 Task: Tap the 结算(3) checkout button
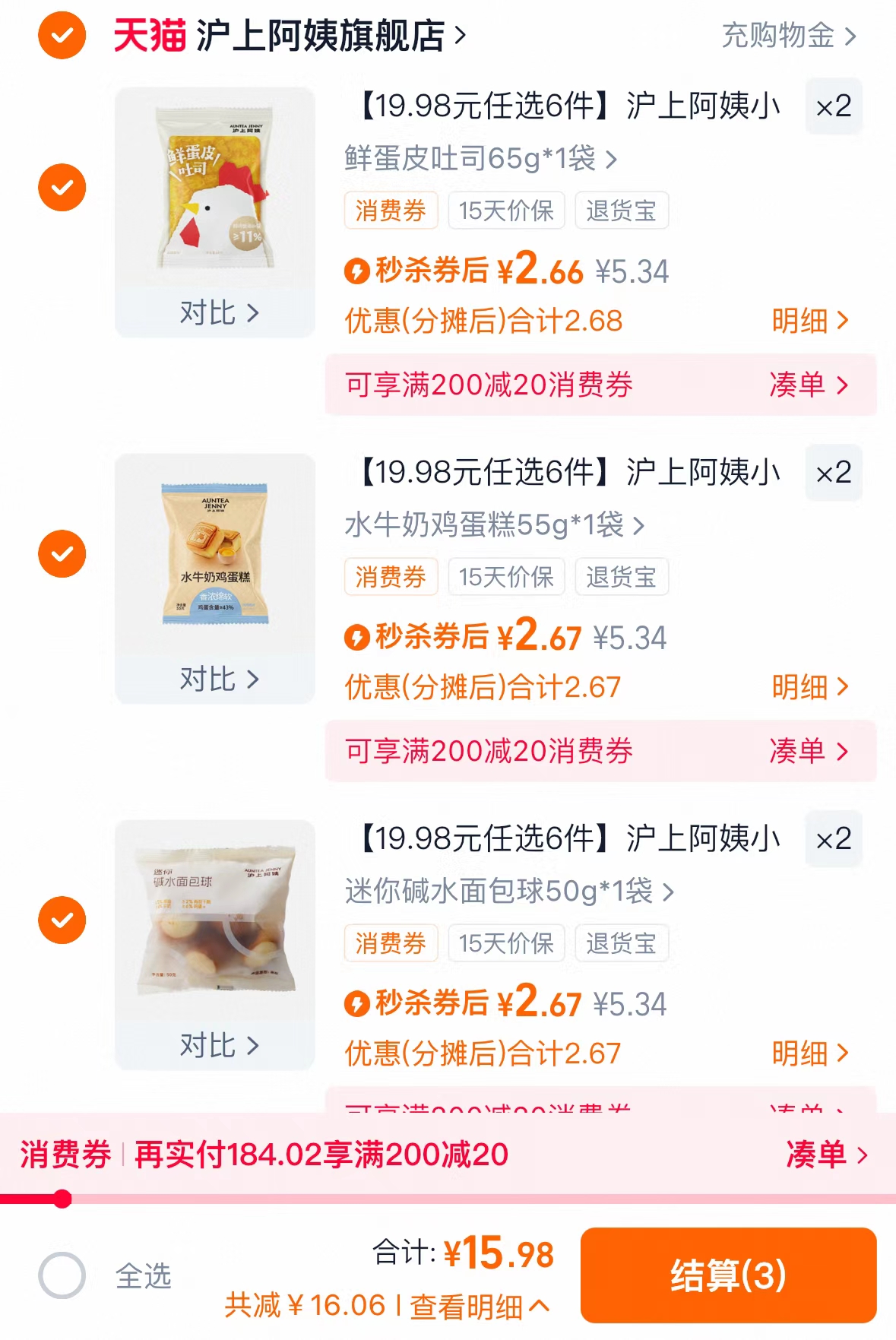727,1274
